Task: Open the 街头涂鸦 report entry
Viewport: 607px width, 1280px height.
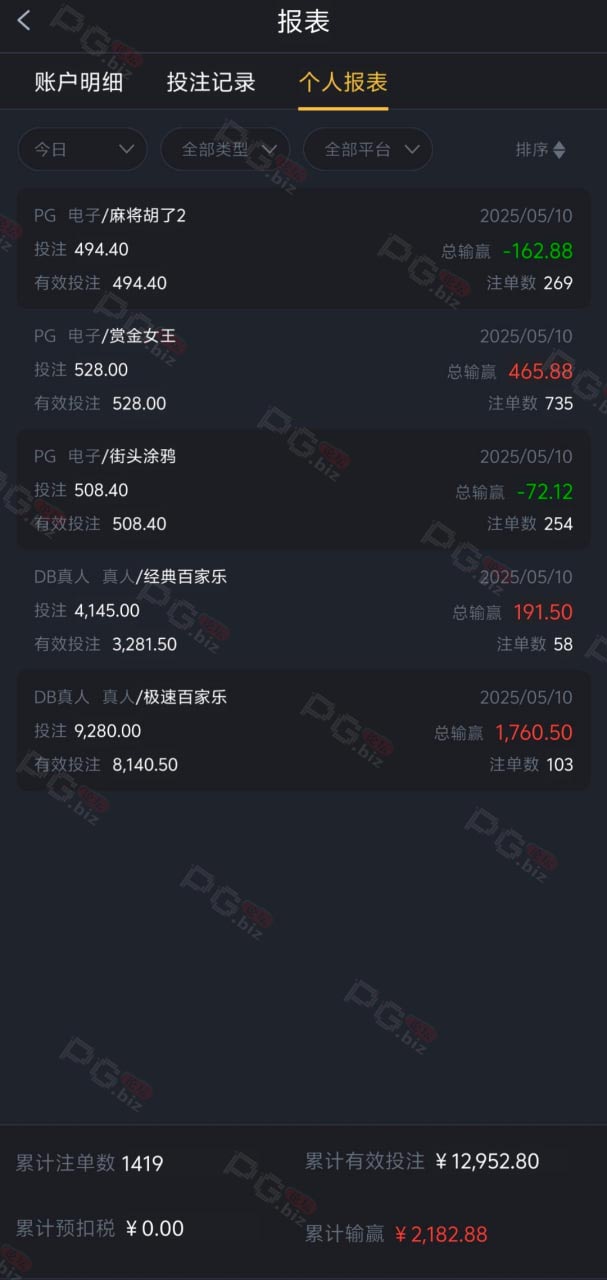Action: pos(303,490)
